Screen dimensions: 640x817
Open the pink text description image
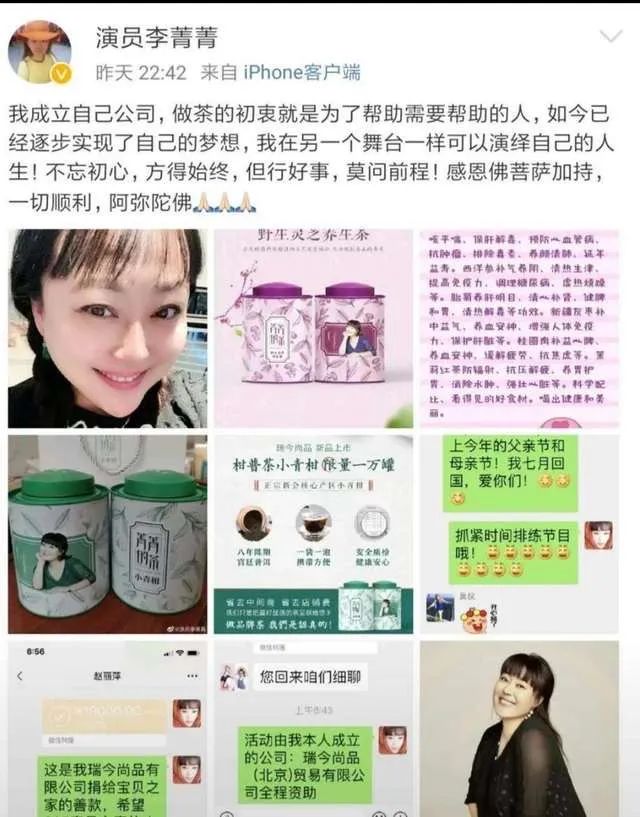coord(518,328)
